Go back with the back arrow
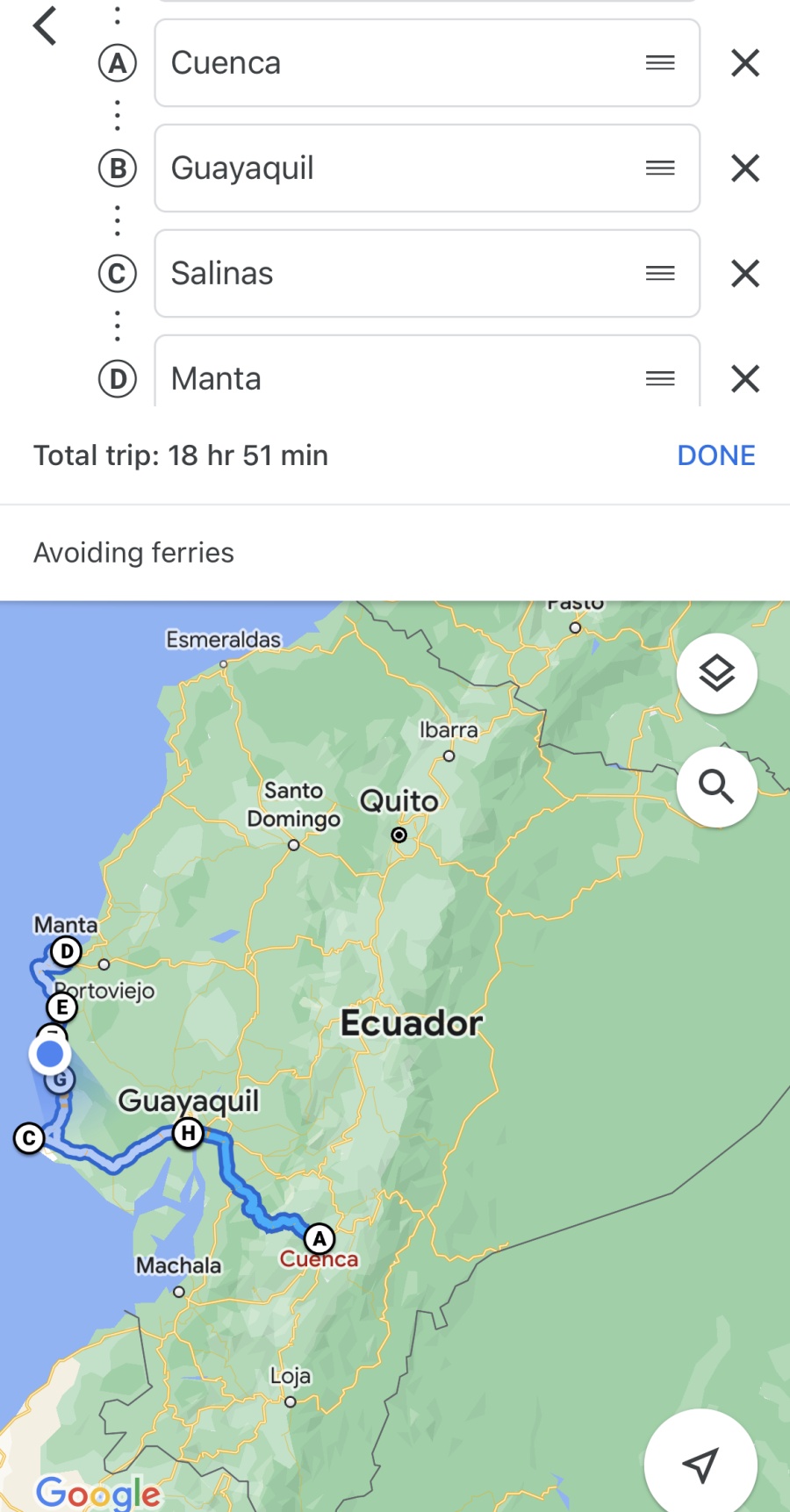Image resolution: width=790 pixels, height=1512 pixels. tap(45, 25)
